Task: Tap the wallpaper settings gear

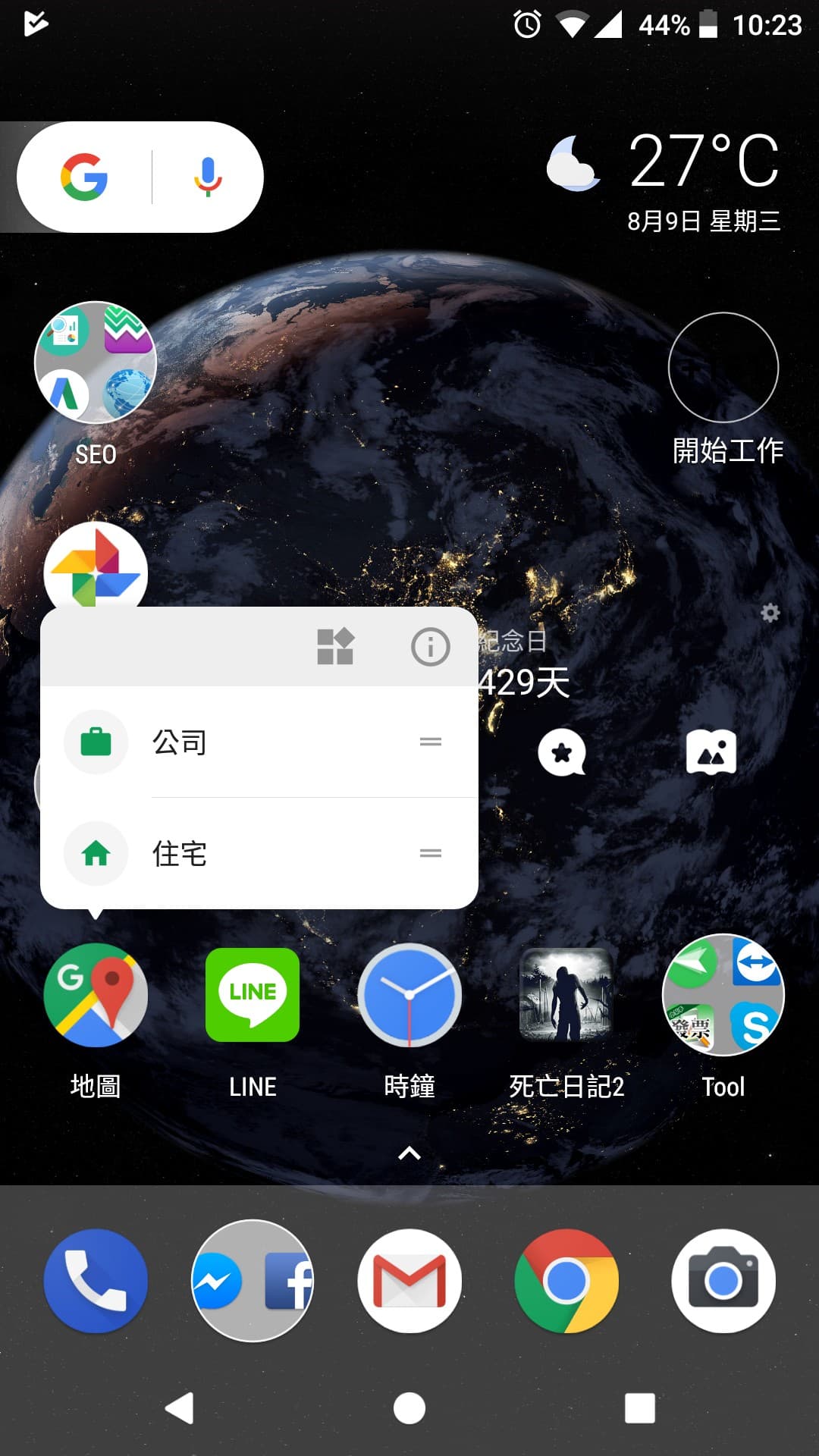Action: pyautogui.click(x=770, y=614)
